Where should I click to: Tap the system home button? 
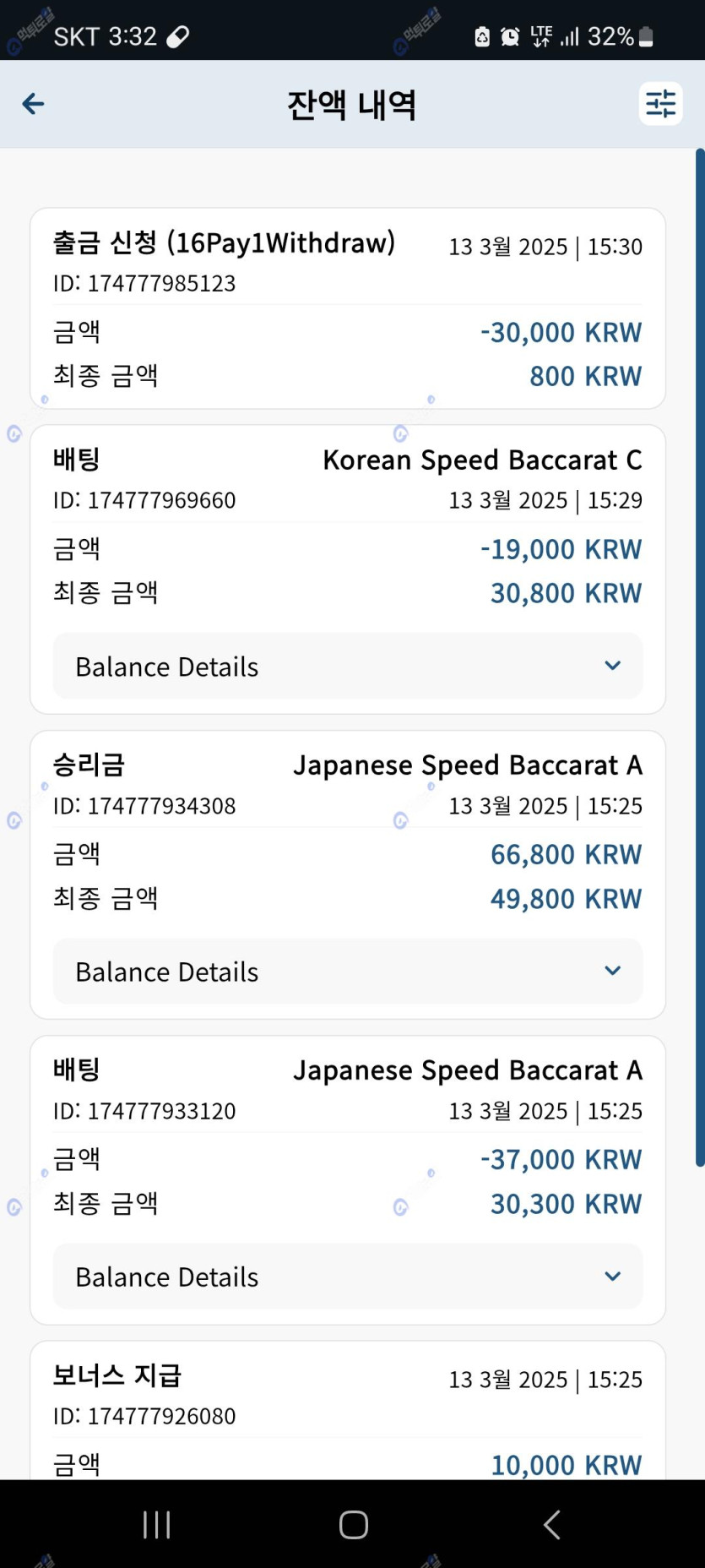coord(353,1525)
